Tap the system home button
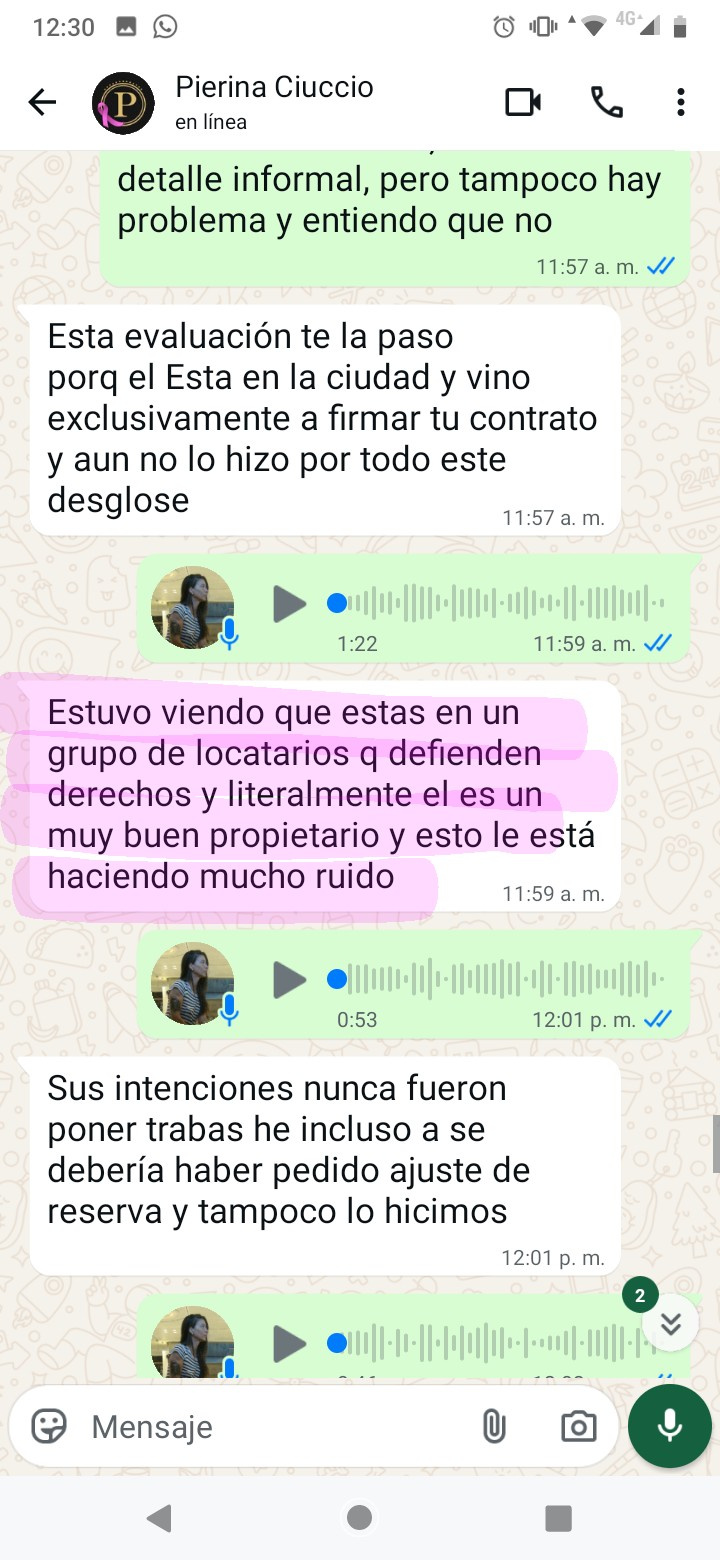The width and height of the screenshot is (720, 1560). click(x=360, y=1518)
